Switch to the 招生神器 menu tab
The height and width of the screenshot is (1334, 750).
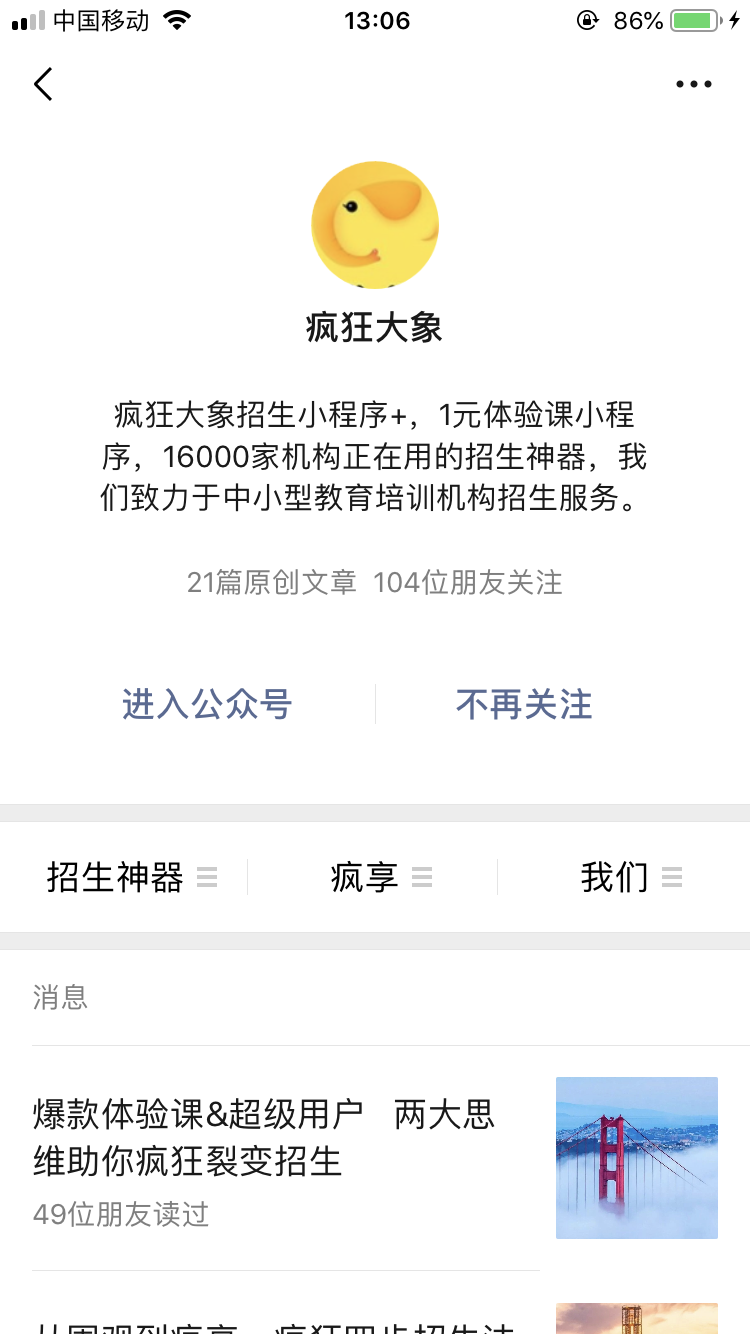[x=113, y=877]
